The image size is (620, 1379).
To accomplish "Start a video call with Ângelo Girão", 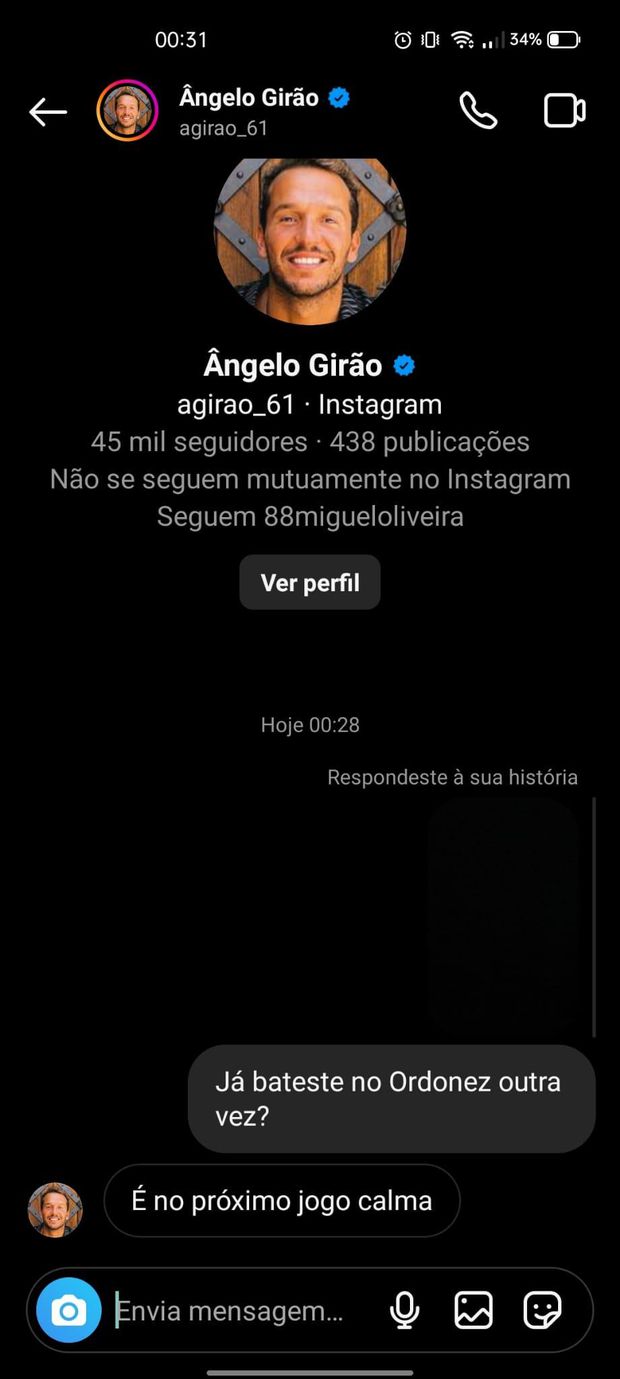I will click(x=564, y=111).
